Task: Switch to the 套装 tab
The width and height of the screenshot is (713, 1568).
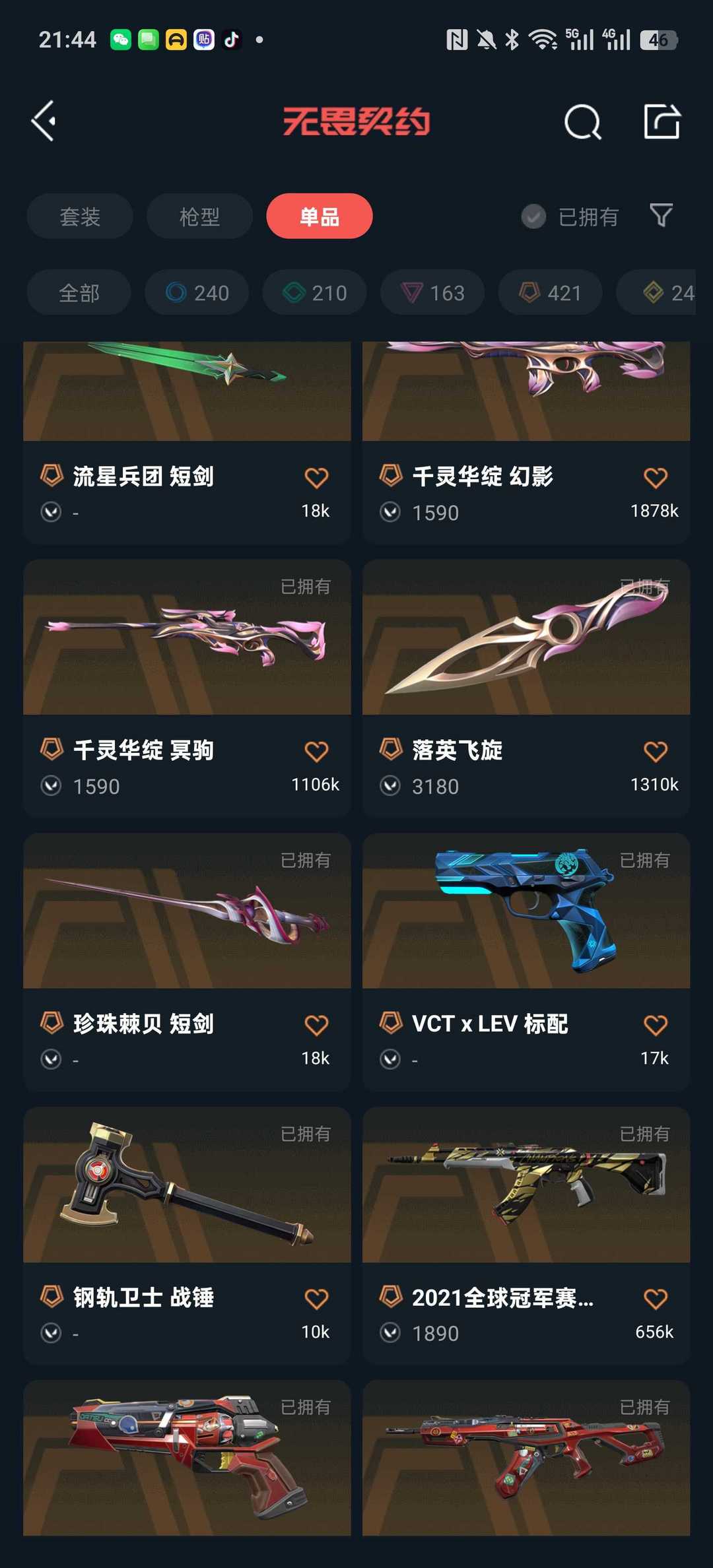Action: (80, 216)
